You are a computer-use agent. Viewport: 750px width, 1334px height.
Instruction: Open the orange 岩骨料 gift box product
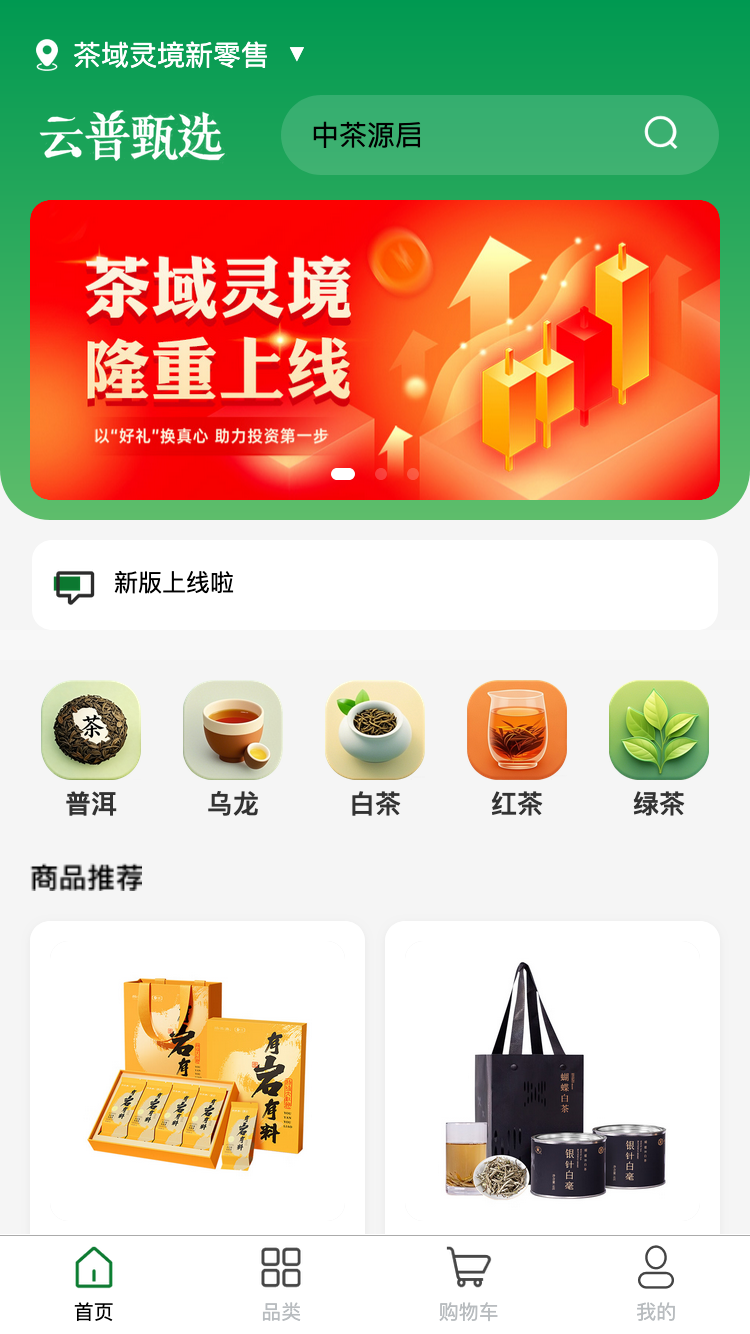pyautogui.click(x=197, y=1078)
